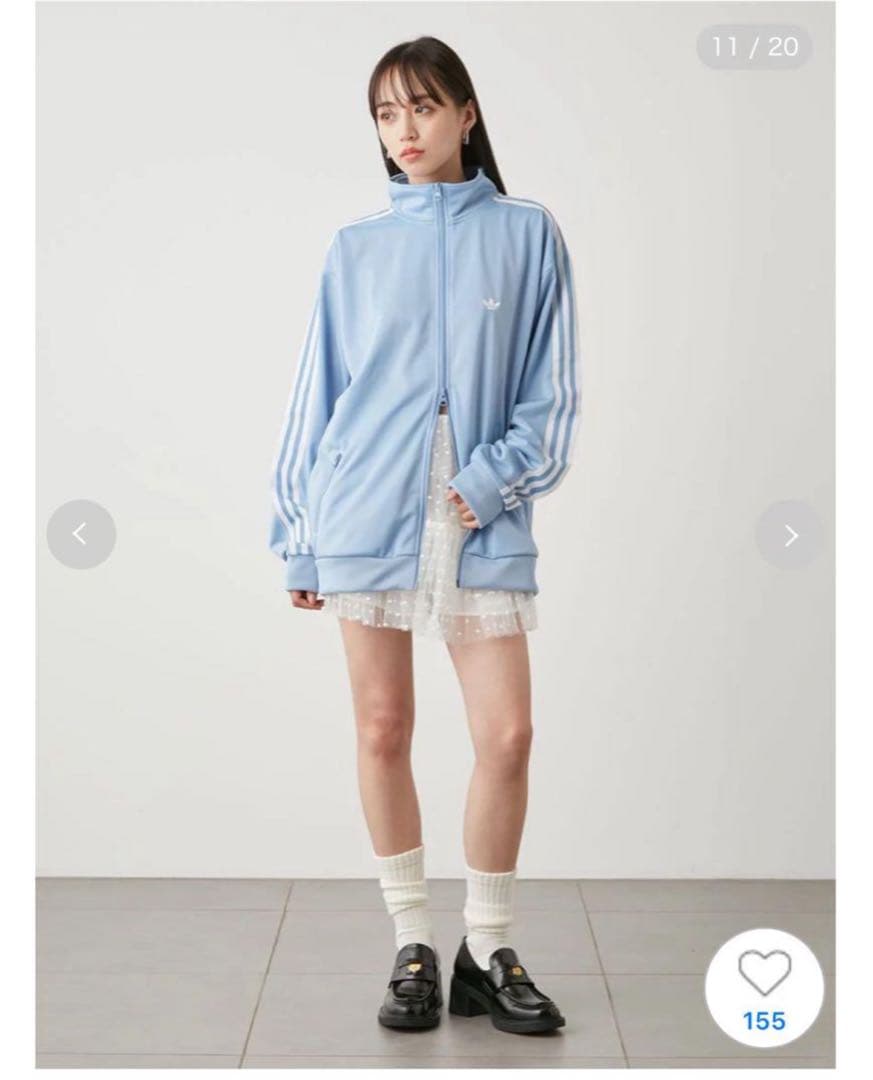
Task: Click the carousel progress badge reading 11 / 20
Action: 753,43
